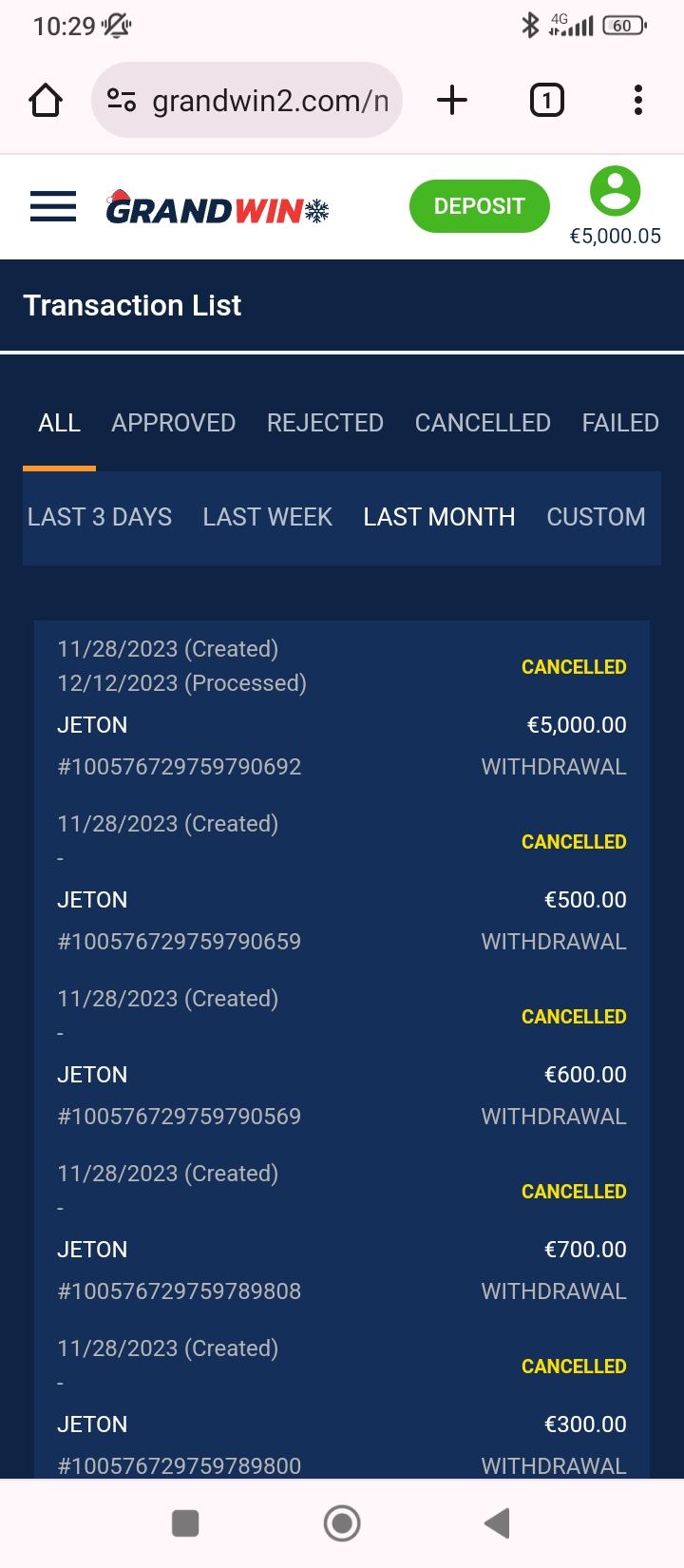Go to the browser home page
The width and height of the screenshot is (684, 1568).
point(46,100)
